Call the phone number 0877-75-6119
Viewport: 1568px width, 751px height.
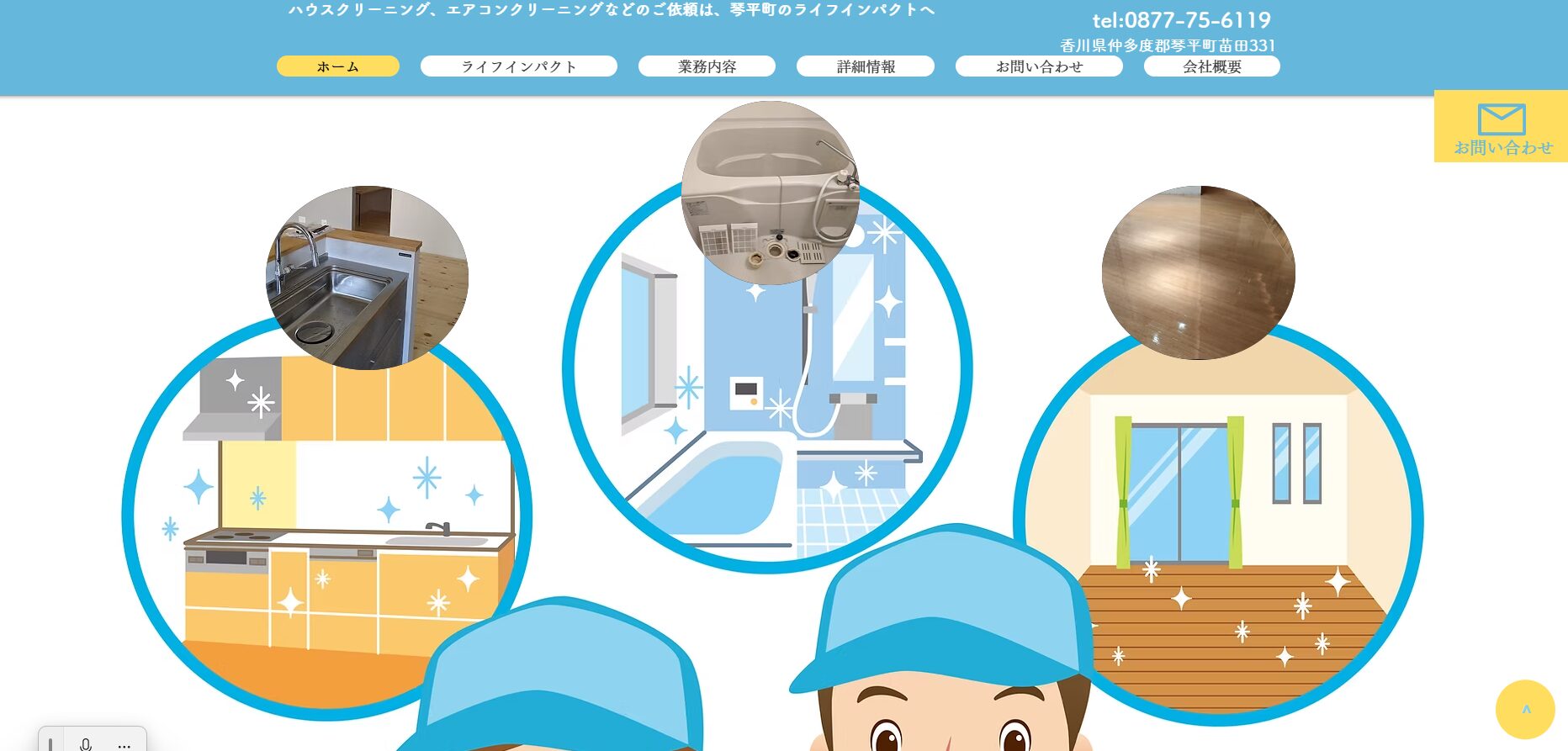(1181, 20)
